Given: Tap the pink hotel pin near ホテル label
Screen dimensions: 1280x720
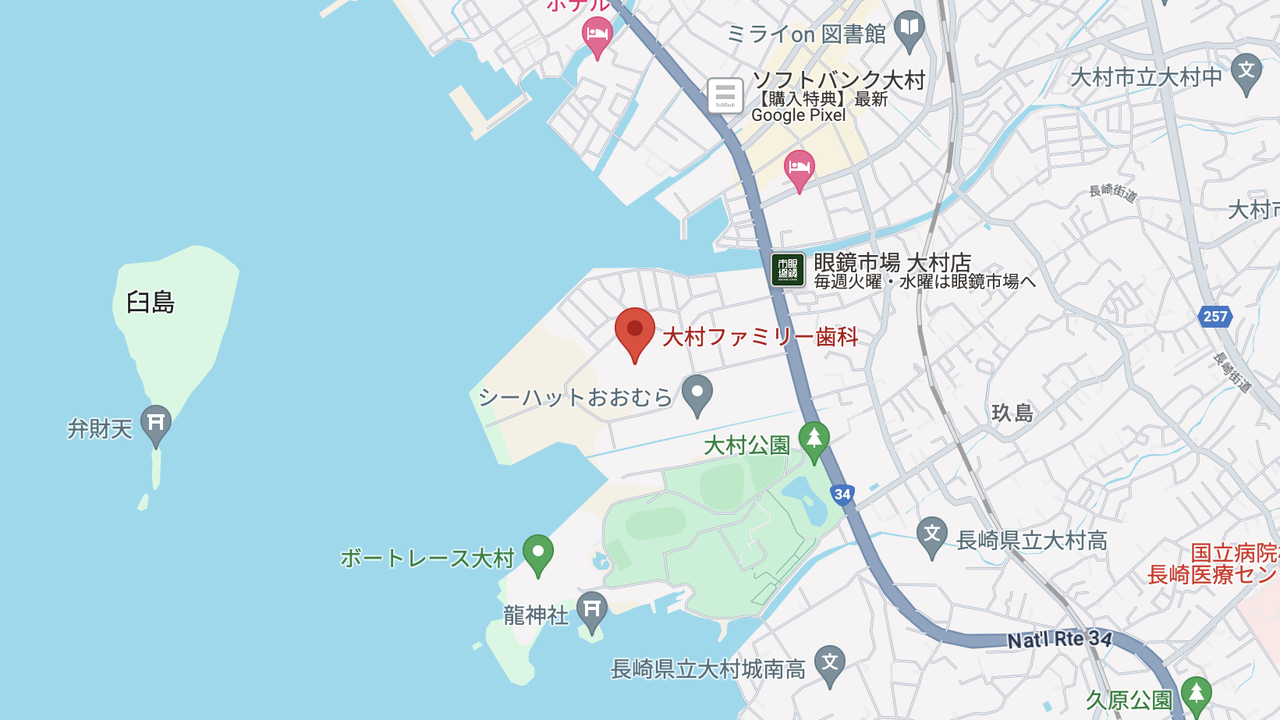Looking at the screenshot, I should (x=597, y=36).
